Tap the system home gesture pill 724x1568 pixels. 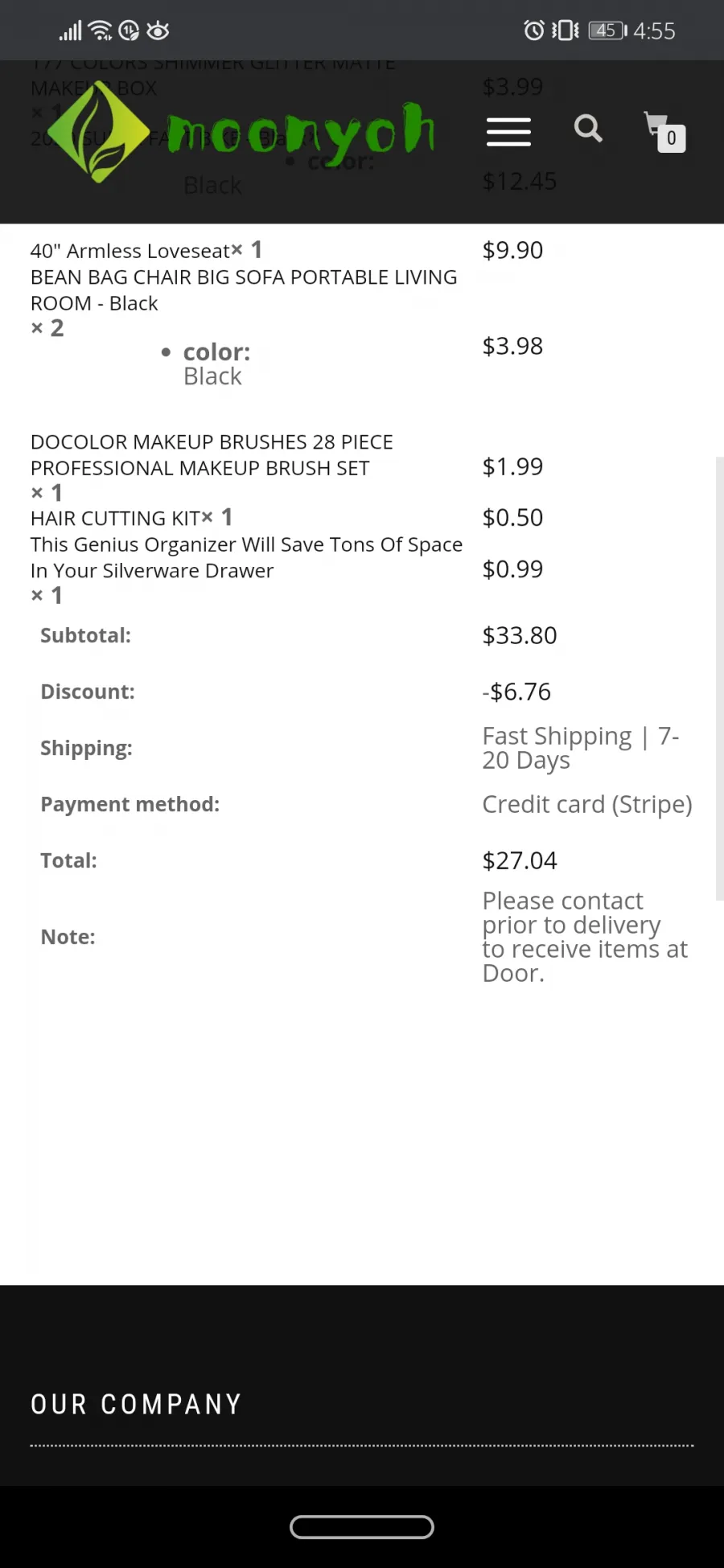click(x=362, y=1527)
